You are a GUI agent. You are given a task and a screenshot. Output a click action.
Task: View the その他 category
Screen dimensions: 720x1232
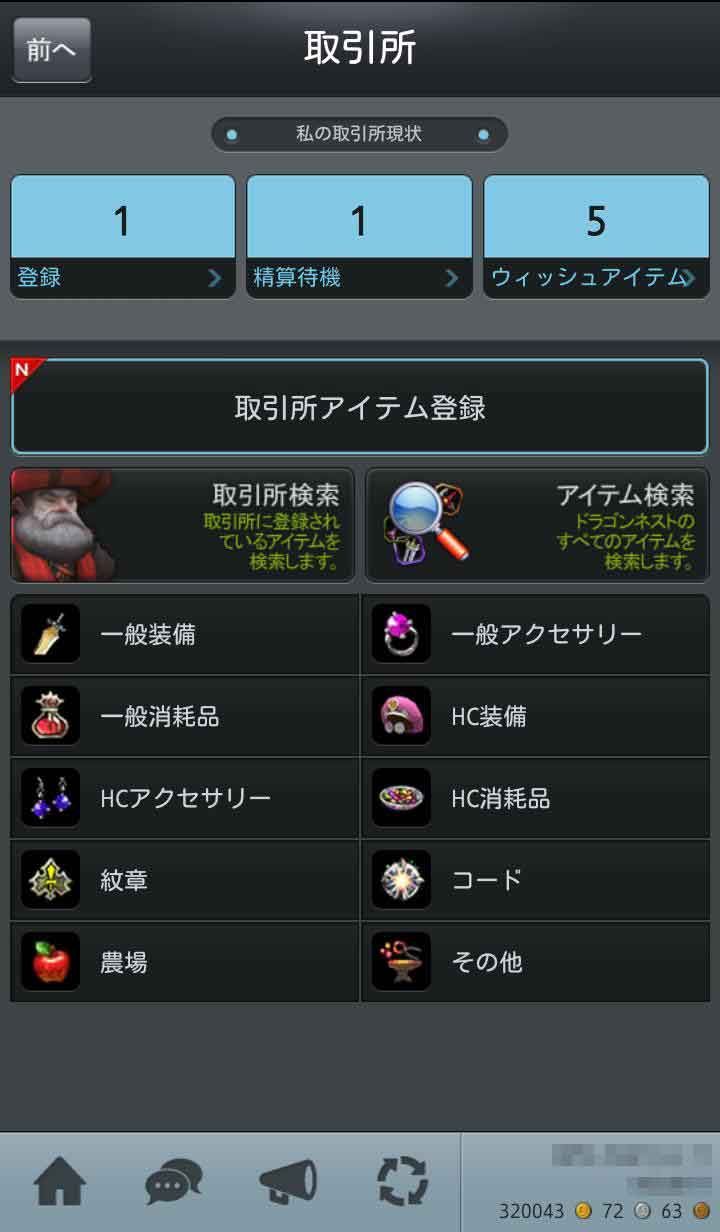pyautogui.click(x=535, y=963)
